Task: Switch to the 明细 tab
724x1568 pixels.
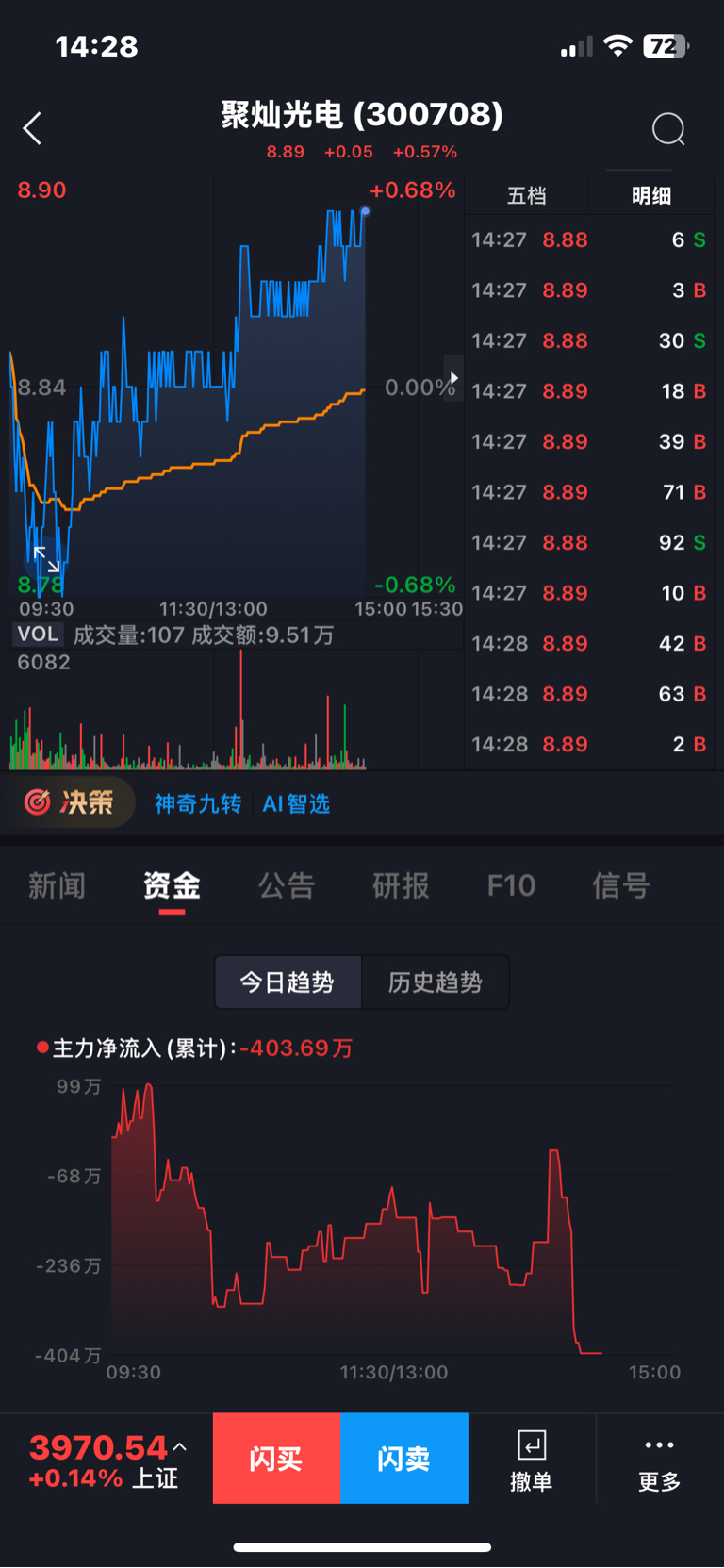Action: (650, 196)
